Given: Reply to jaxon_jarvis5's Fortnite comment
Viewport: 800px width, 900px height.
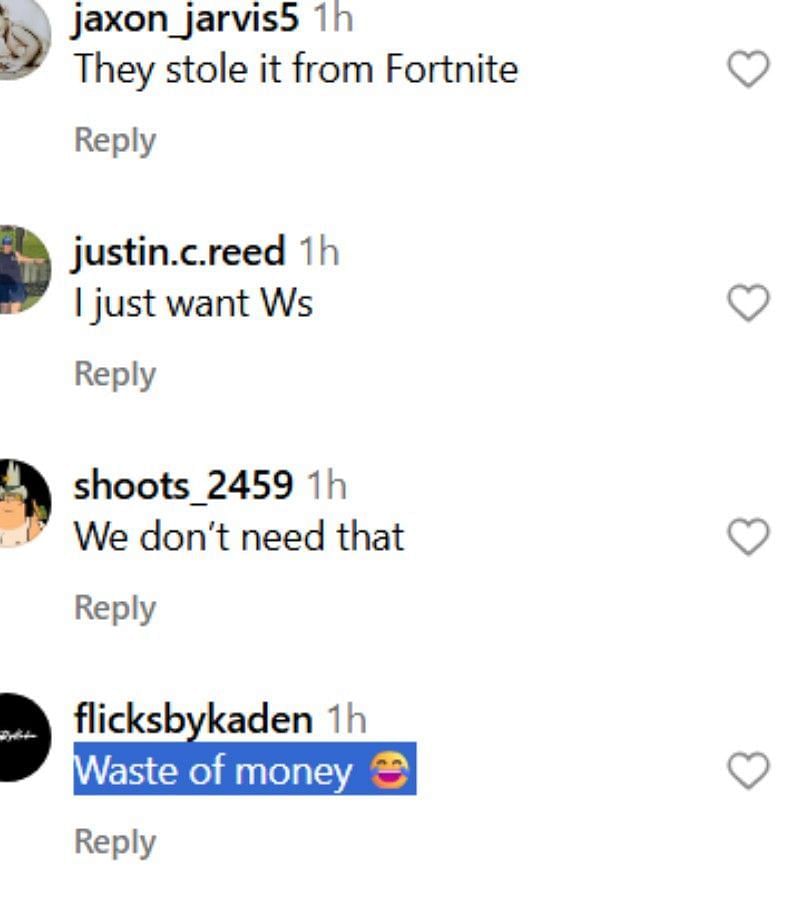Looking at the screenshot, I should pos(115,140).
